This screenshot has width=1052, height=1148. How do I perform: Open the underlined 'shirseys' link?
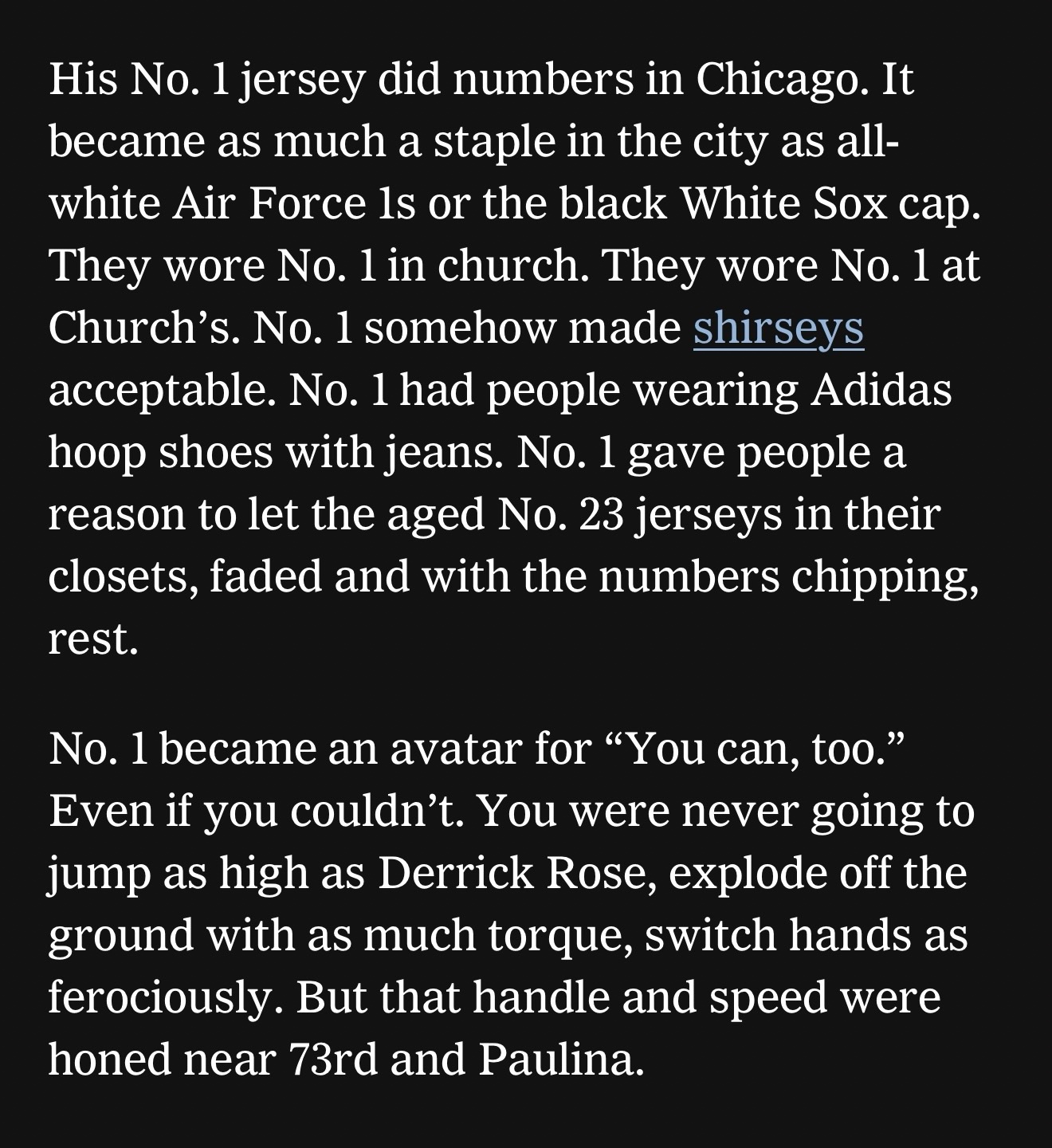[778, 328]
